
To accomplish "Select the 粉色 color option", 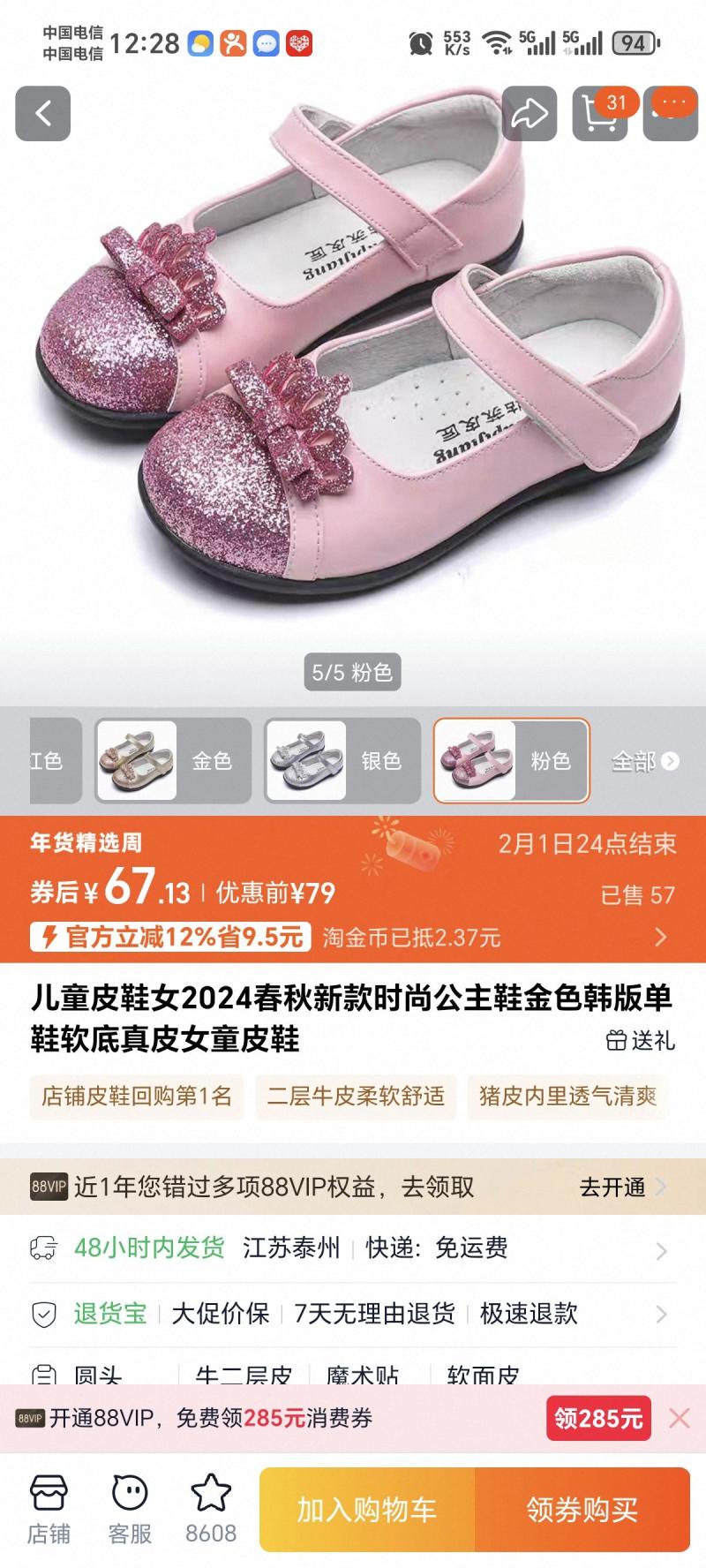I will tap(511, 761).
